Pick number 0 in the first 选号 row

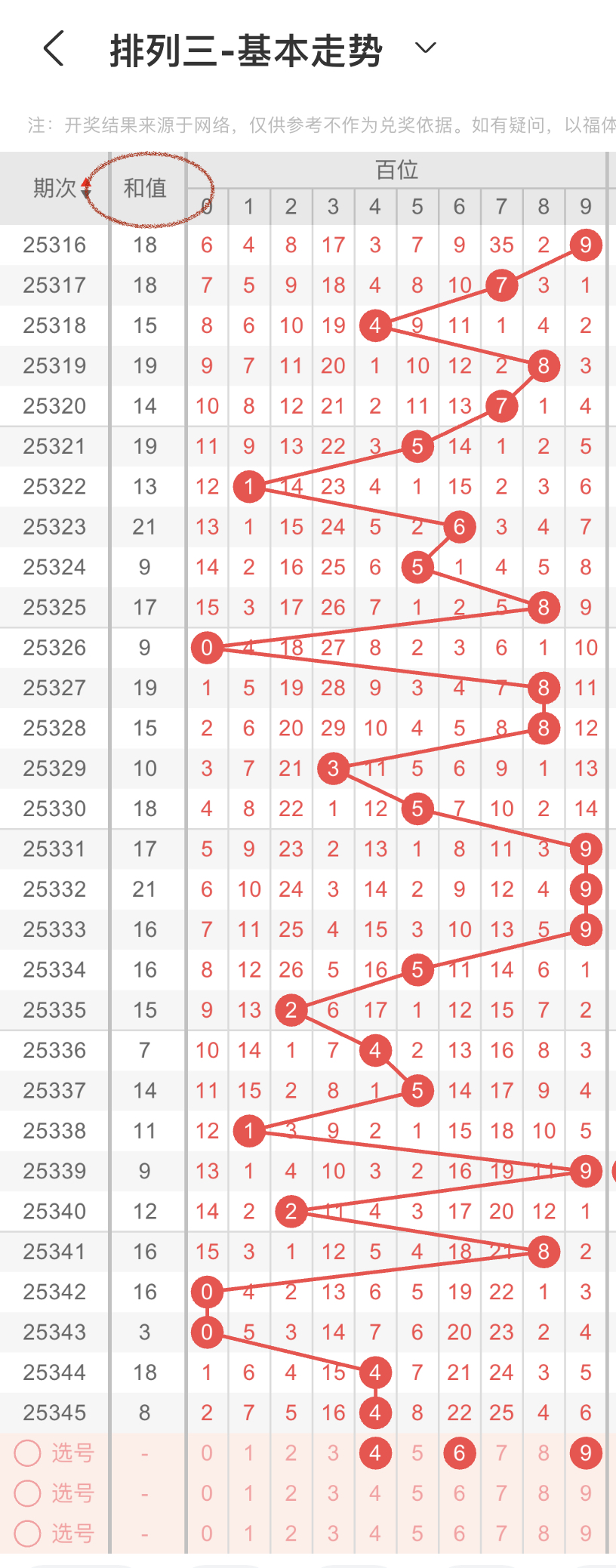click(x=207, y=1452)
